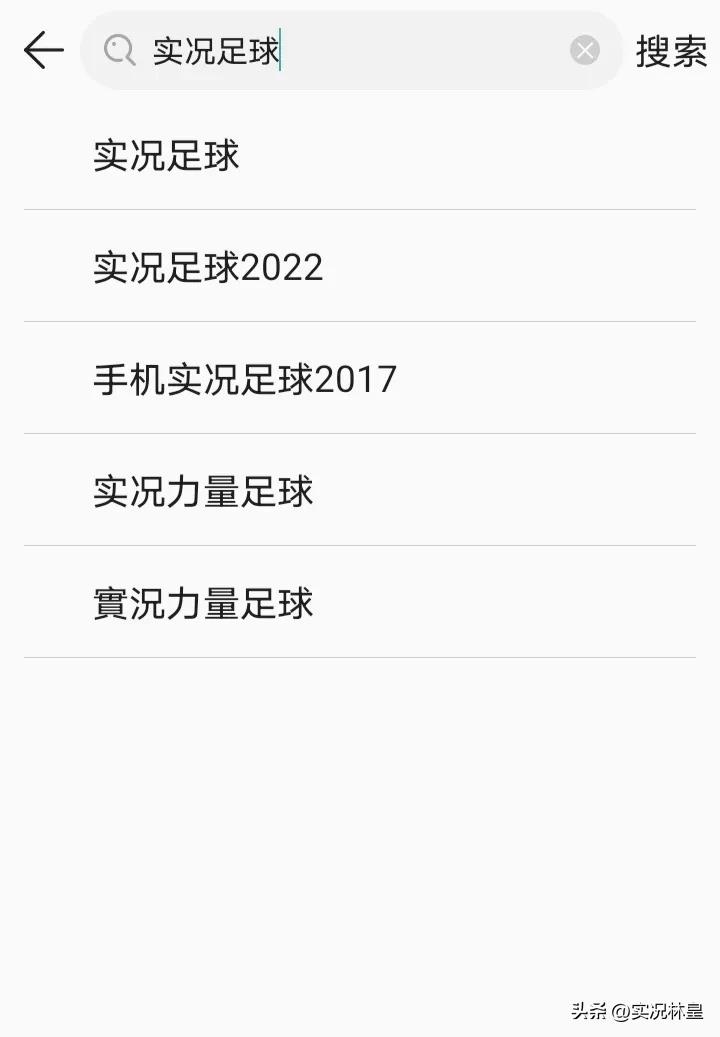Select the suggestion 實況力量足球

coord(203,602)
